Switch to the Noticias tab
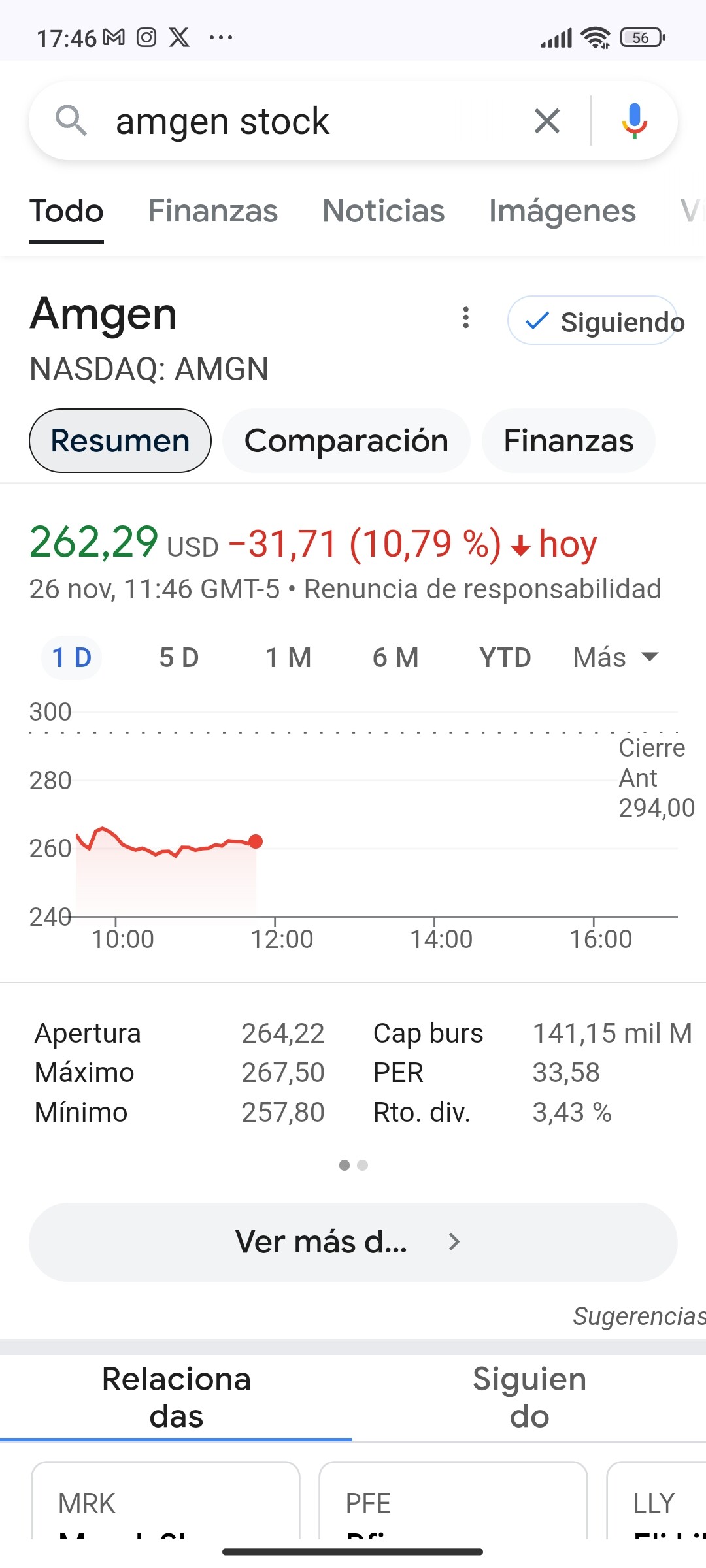 click(x=384, y=211)
